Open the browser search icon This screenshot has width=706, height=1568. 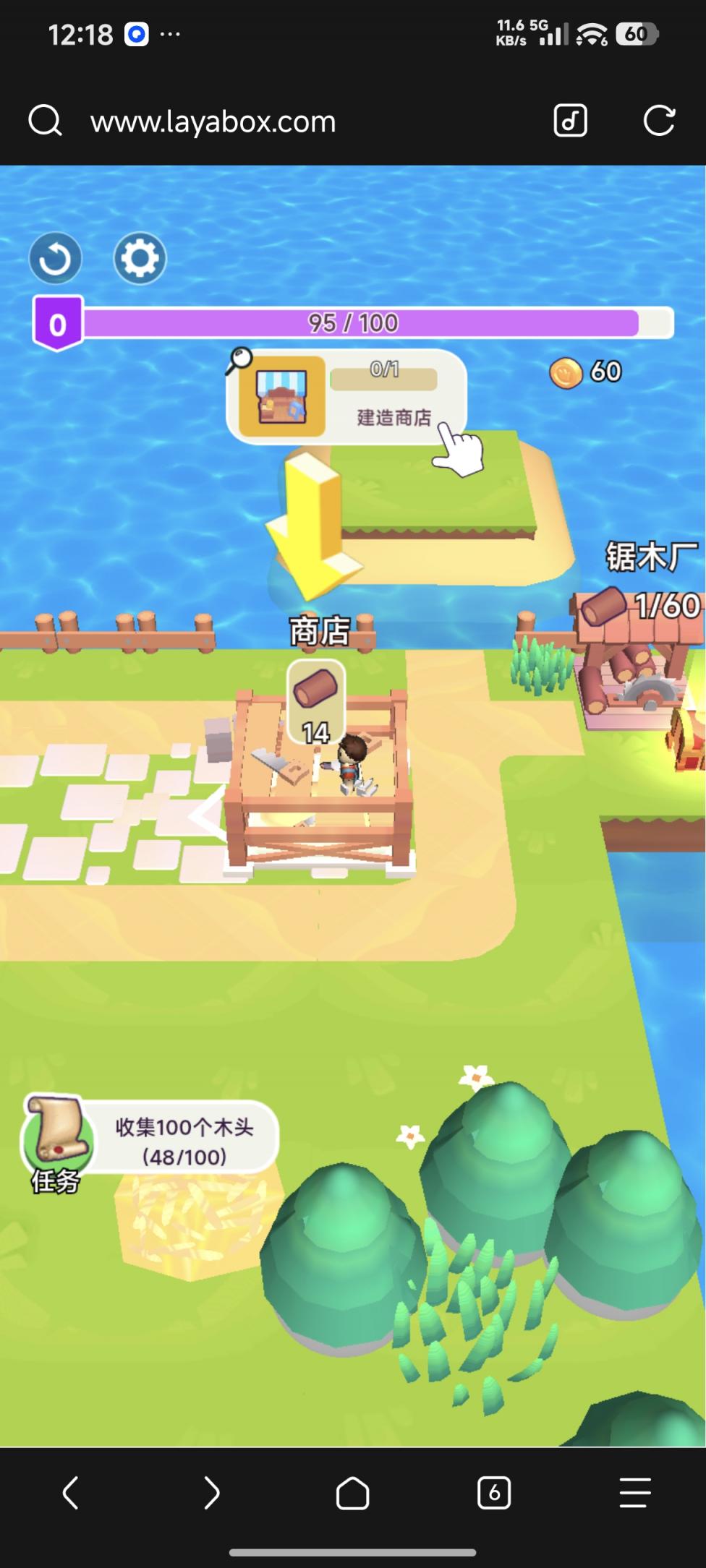tap(45, 121)
